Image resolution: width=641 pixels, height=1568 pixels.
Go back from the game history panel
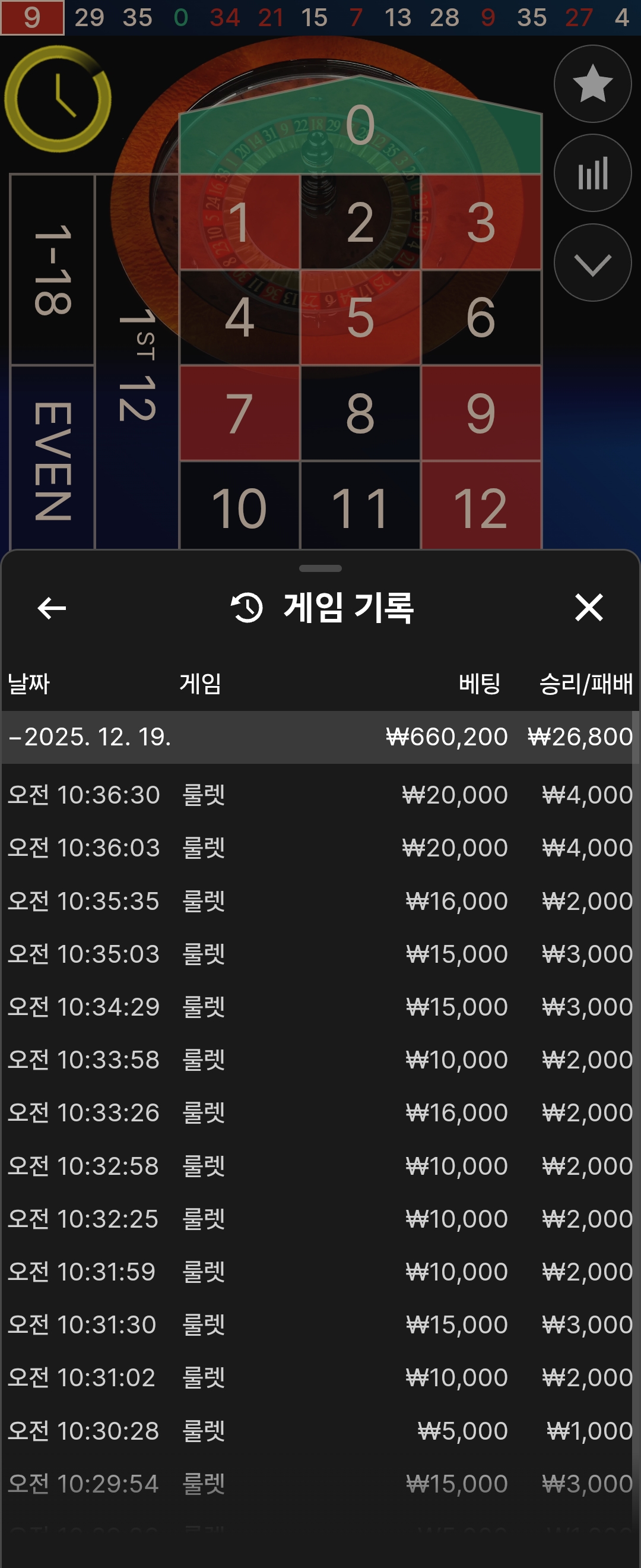point(52,608)
